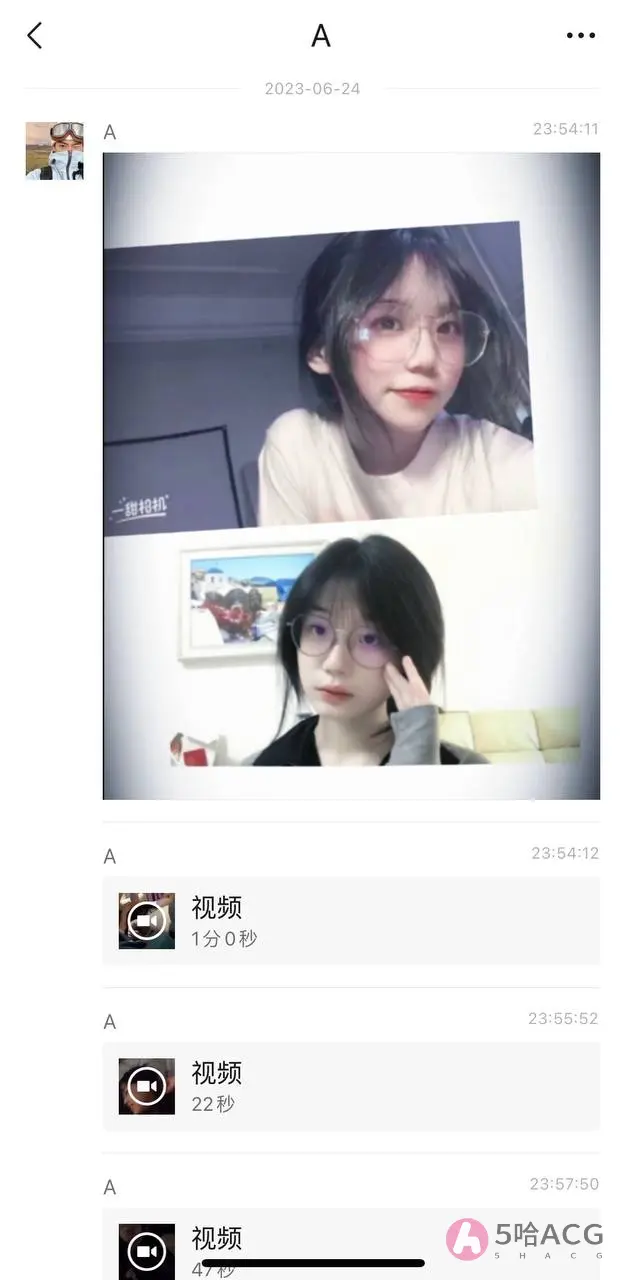Open the three-dot overflow menu
Screen dimensions: 626x1280
point(580,36)
